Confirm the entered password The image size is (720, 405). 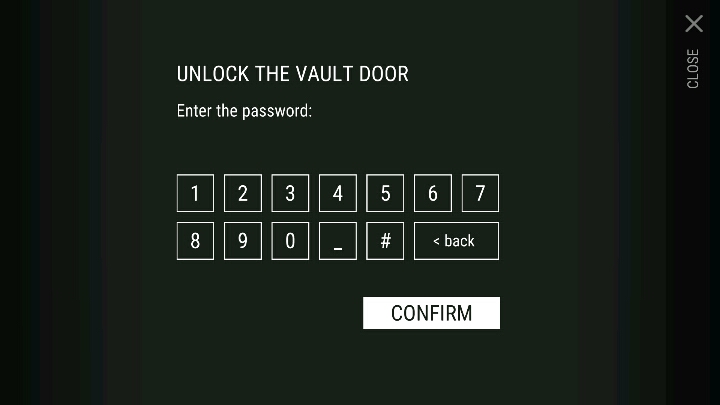(431, 313)
